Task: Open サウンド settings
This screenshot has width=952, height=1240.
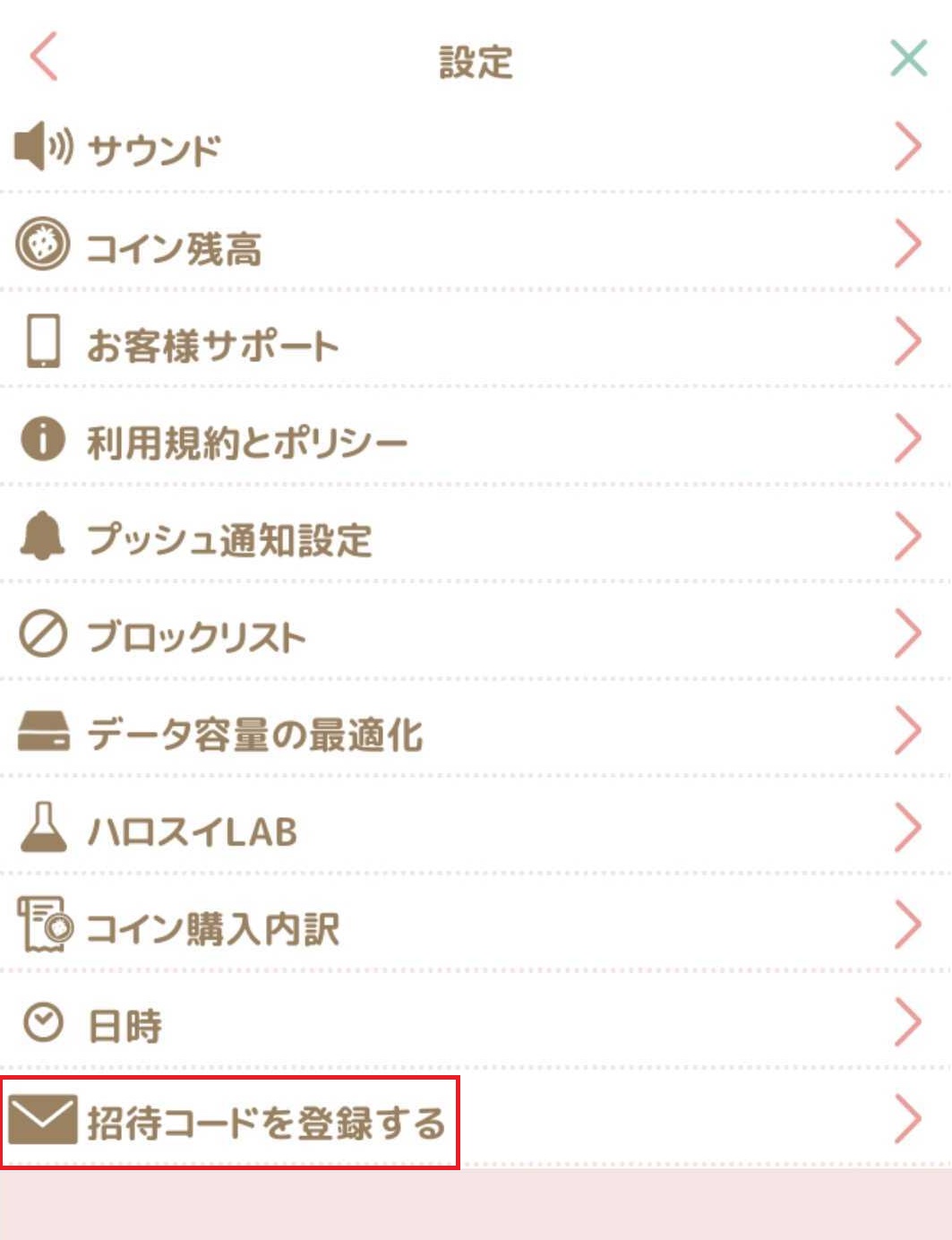Action: point(154,149)
